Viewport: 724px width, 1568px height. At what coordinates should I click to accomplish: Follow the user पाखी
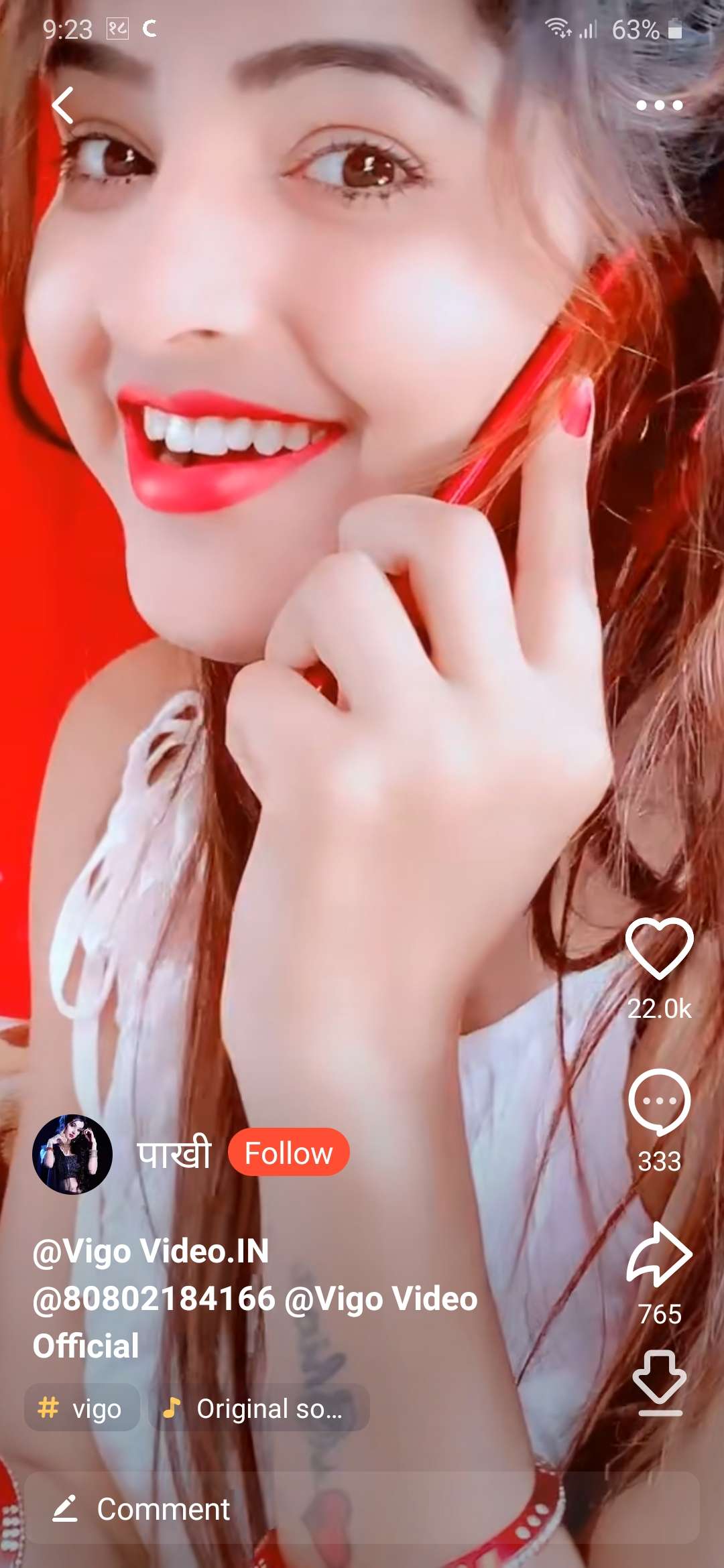pyautogui.click(x=288, y=1153)
